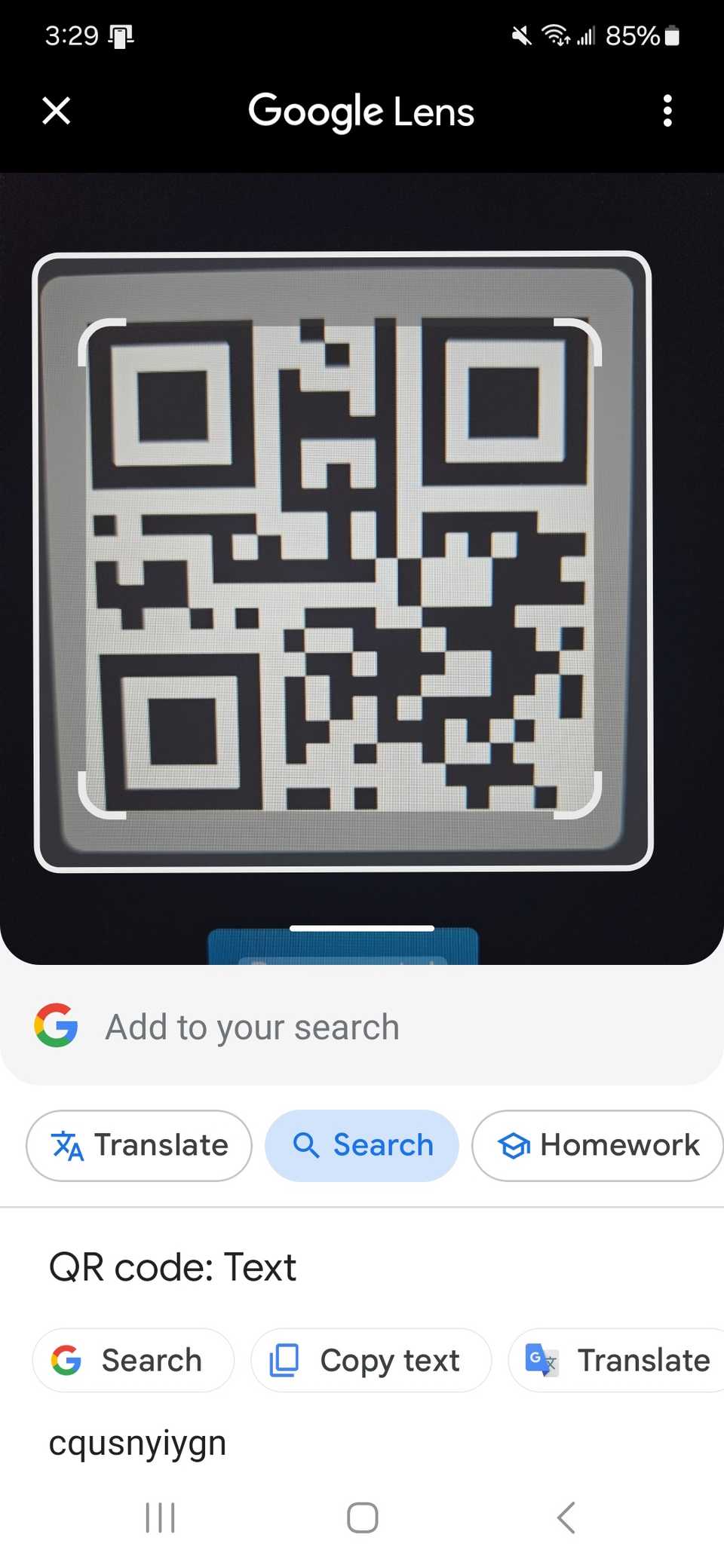This screenshot has width=724, height=1568.
Task: Tap the Add to your search field
Action: (362, 1027)
